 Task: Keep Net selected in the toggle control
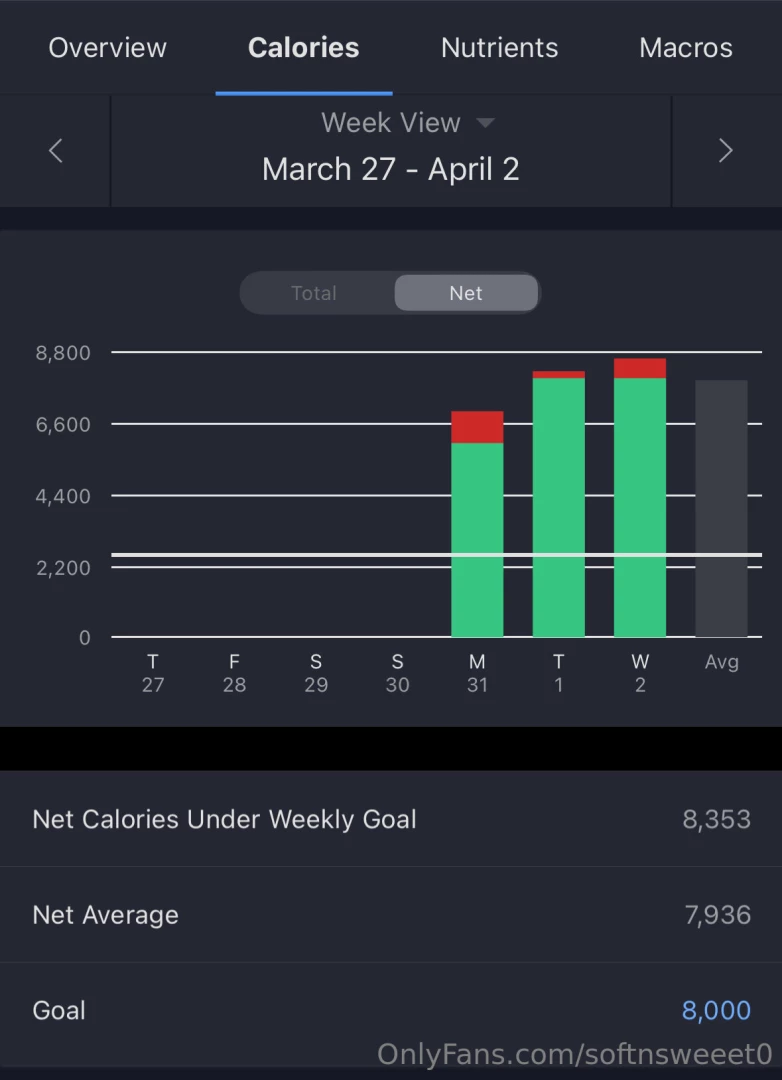pyautogui.click(x=465, y=292)
